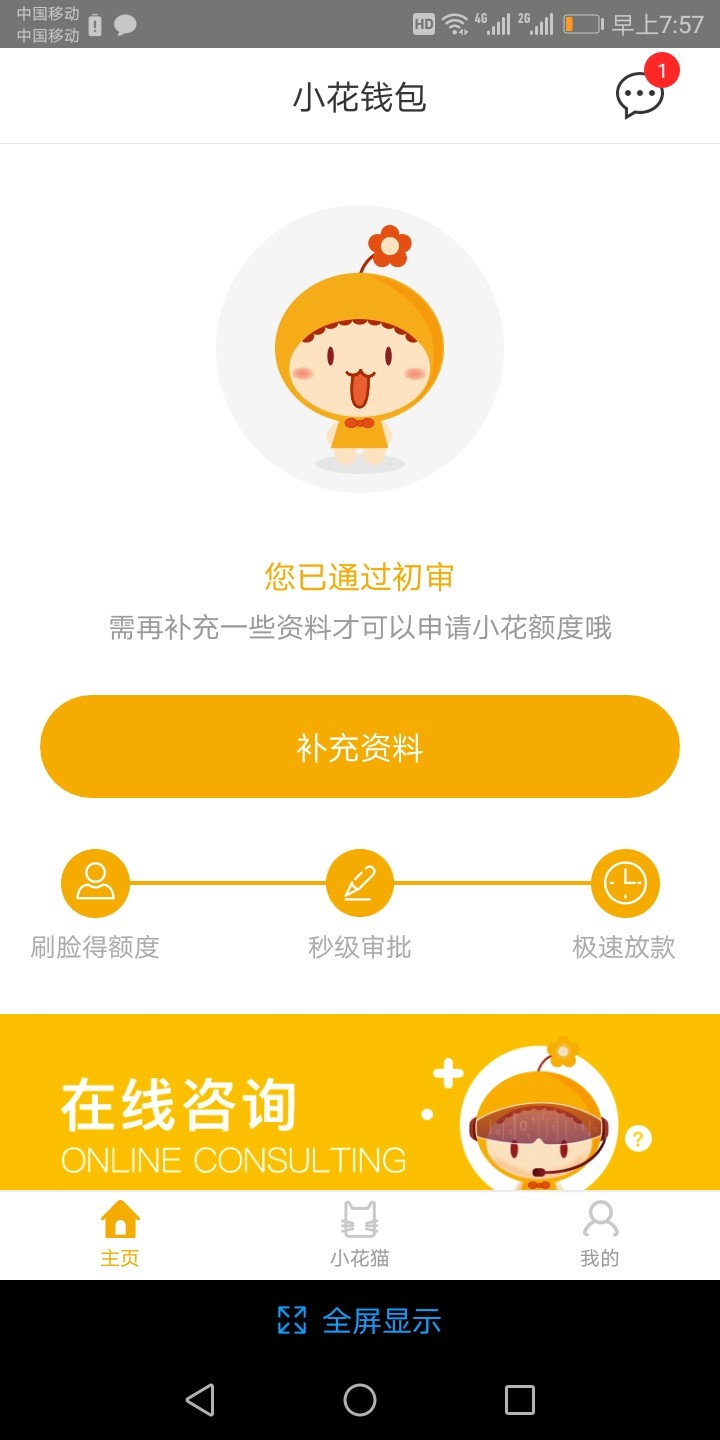Viewport: 720px width, 1440px height.
Task: Enable 全屏显示 full screen display
Action: click(x=360, y=1321)
